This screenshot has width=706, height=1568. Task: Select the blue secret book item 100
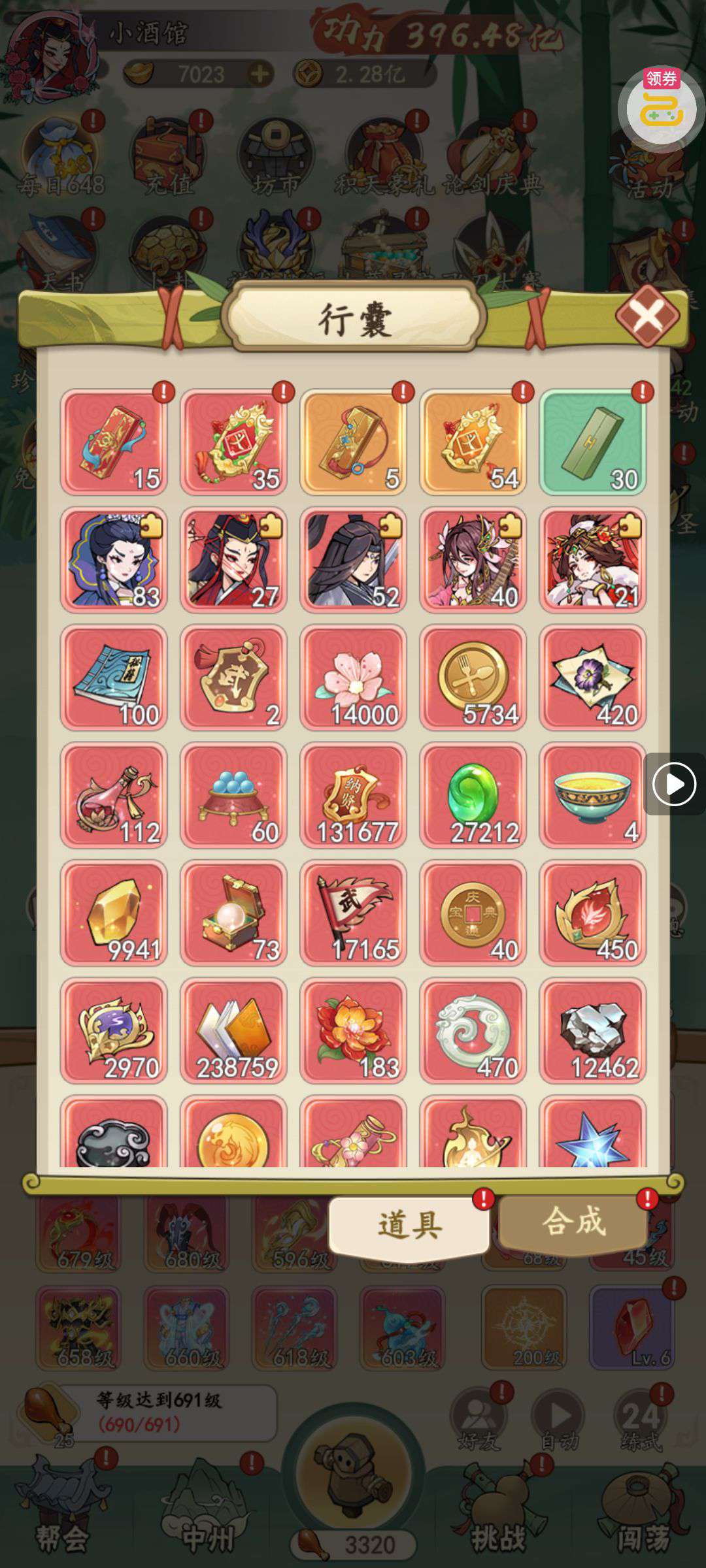tap(114, 678)
